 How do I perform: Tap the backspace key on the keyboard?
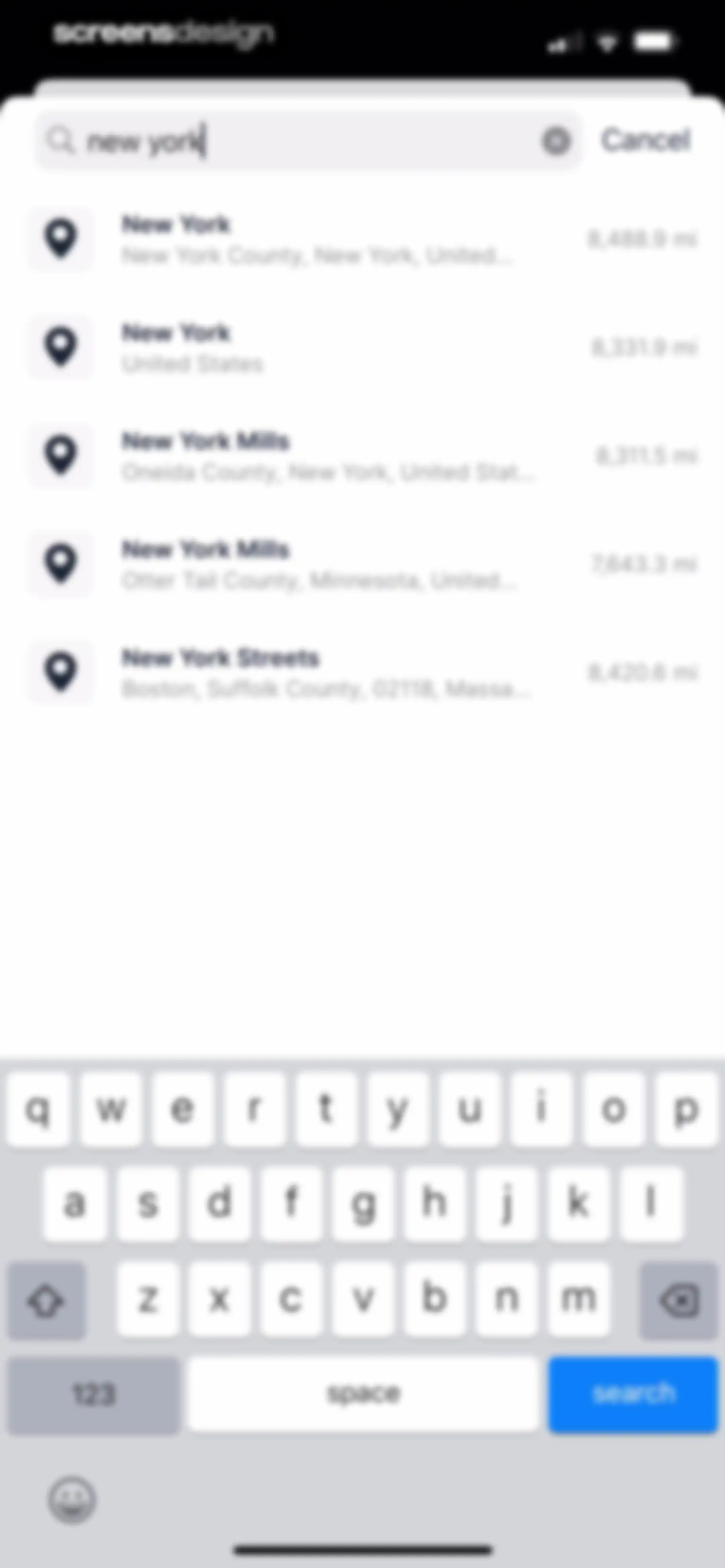pyautogui.click(x=679, y=1301)
